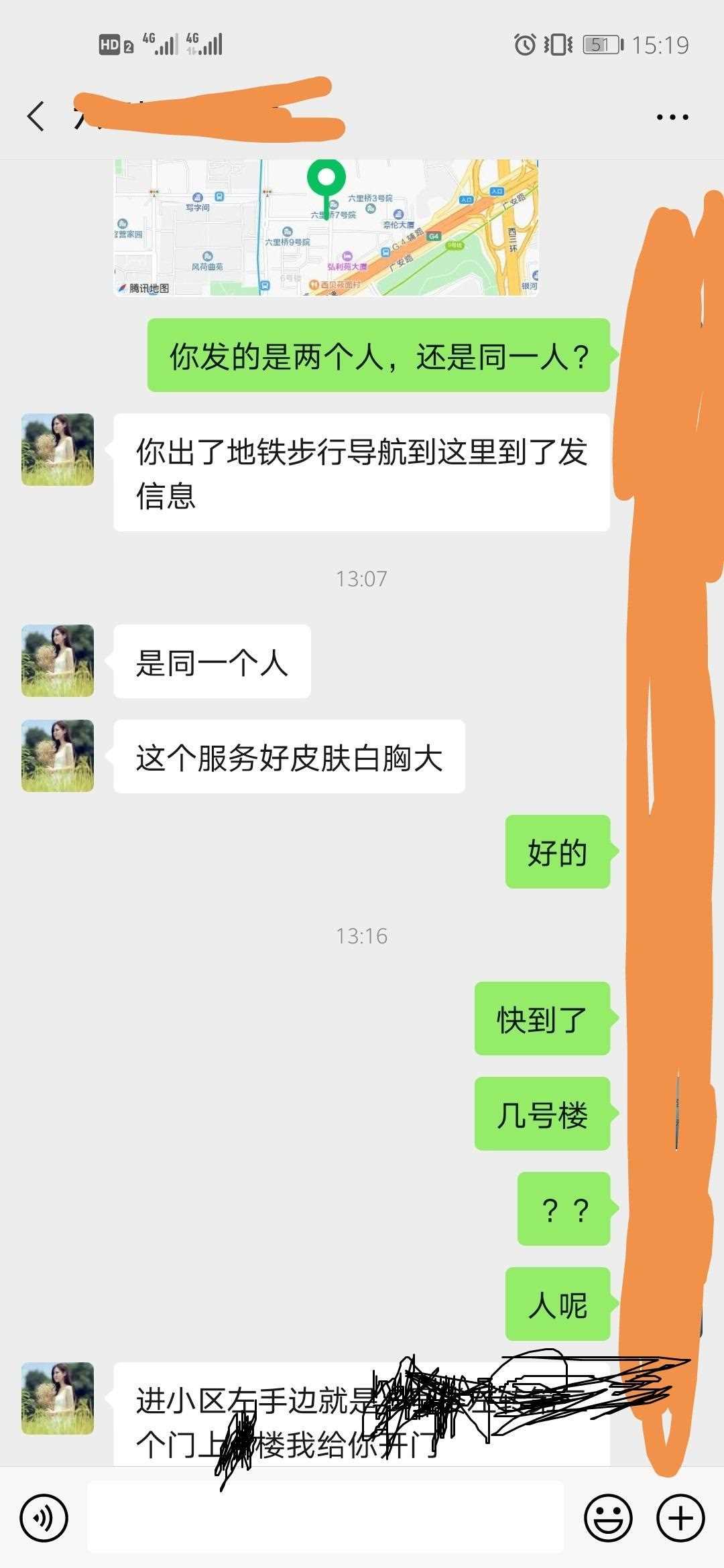Open the plus attachments menu

(x=680, y=1518)
